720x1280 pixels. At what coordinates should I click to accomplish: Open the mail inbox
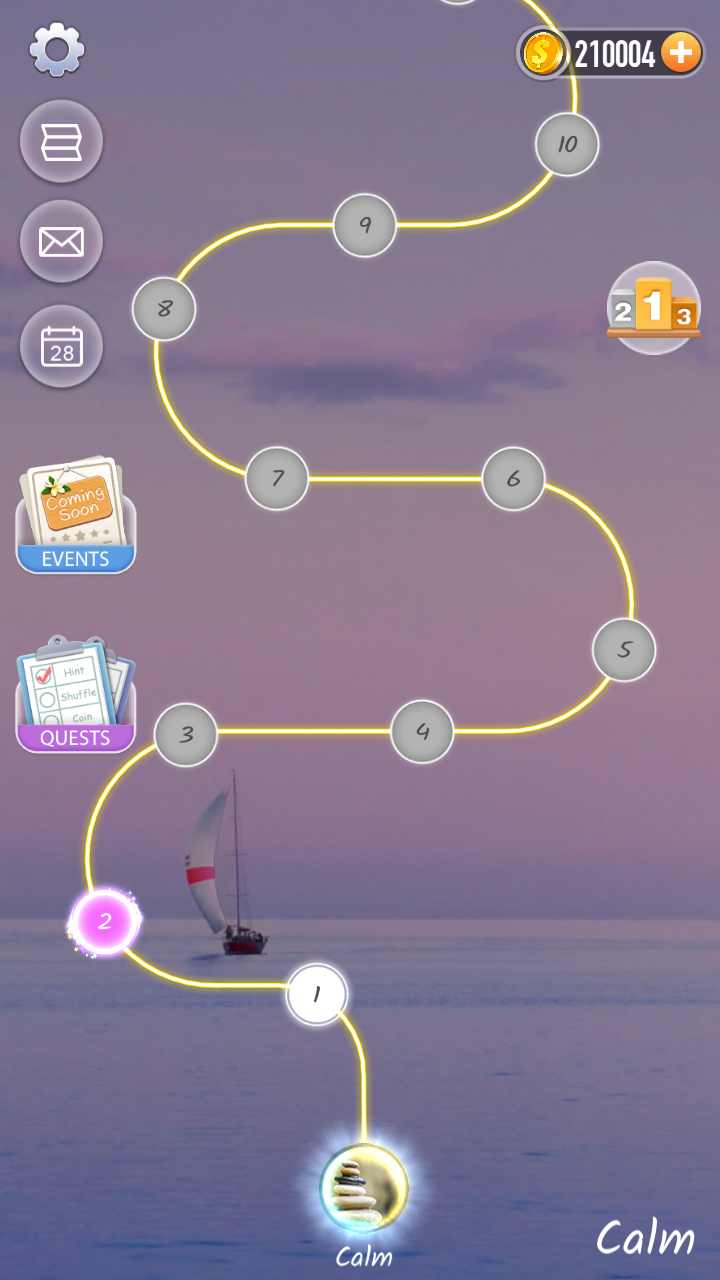click(x=61, y=241)
